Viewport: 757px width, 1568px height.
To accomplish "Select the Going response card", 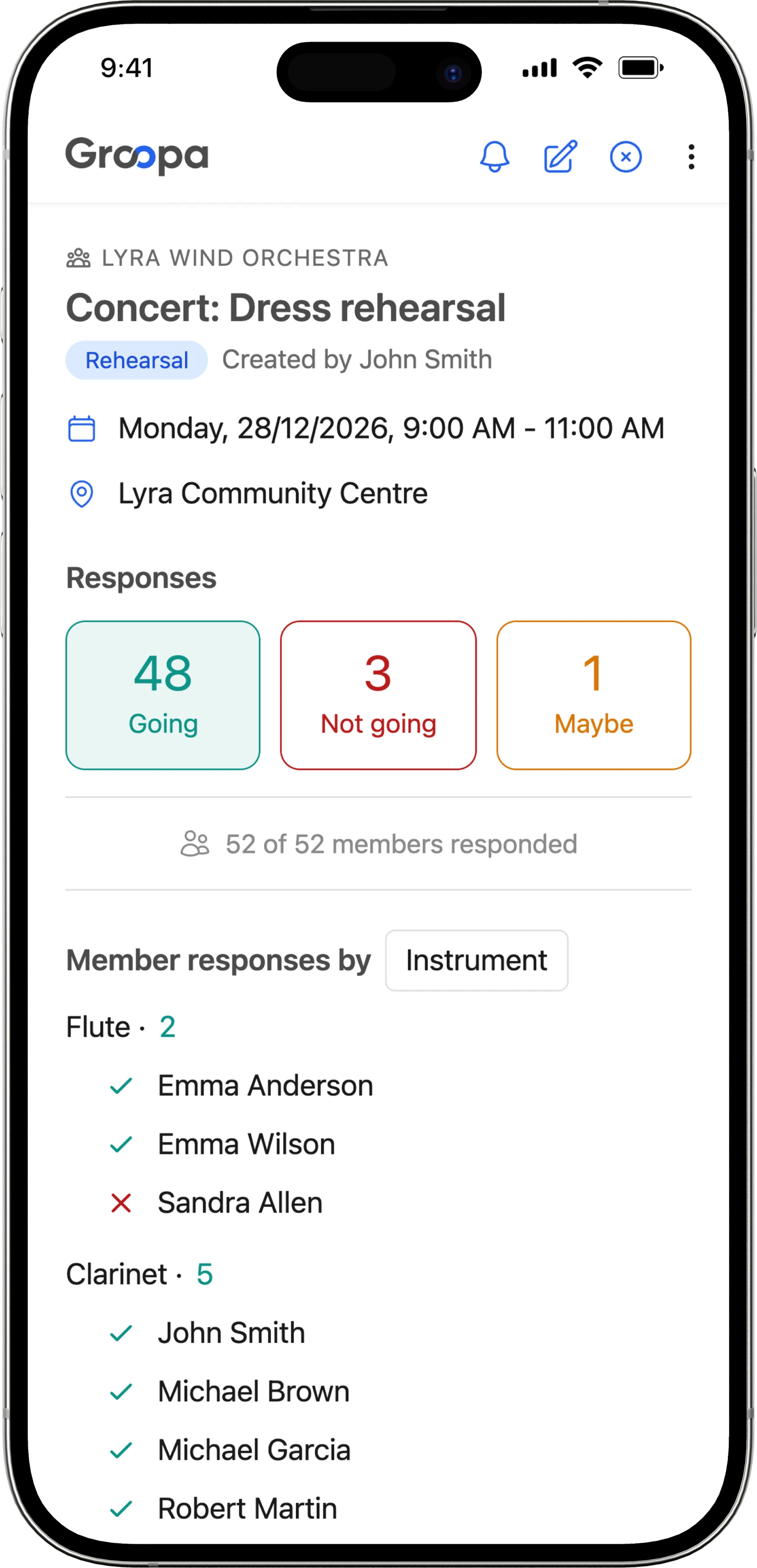I will pos(163,695).
